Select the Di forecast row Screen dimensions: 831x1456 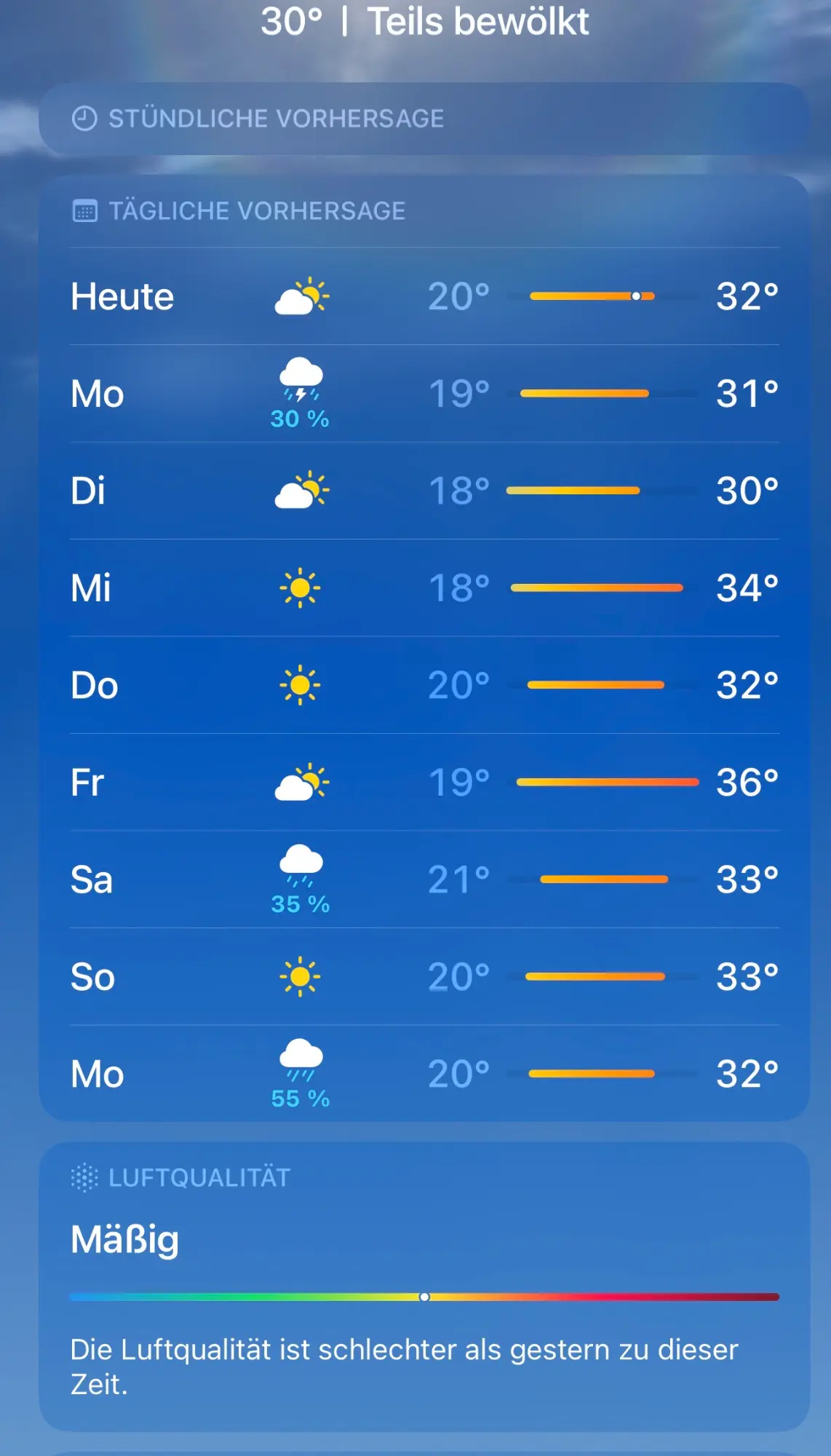(424, 491)
